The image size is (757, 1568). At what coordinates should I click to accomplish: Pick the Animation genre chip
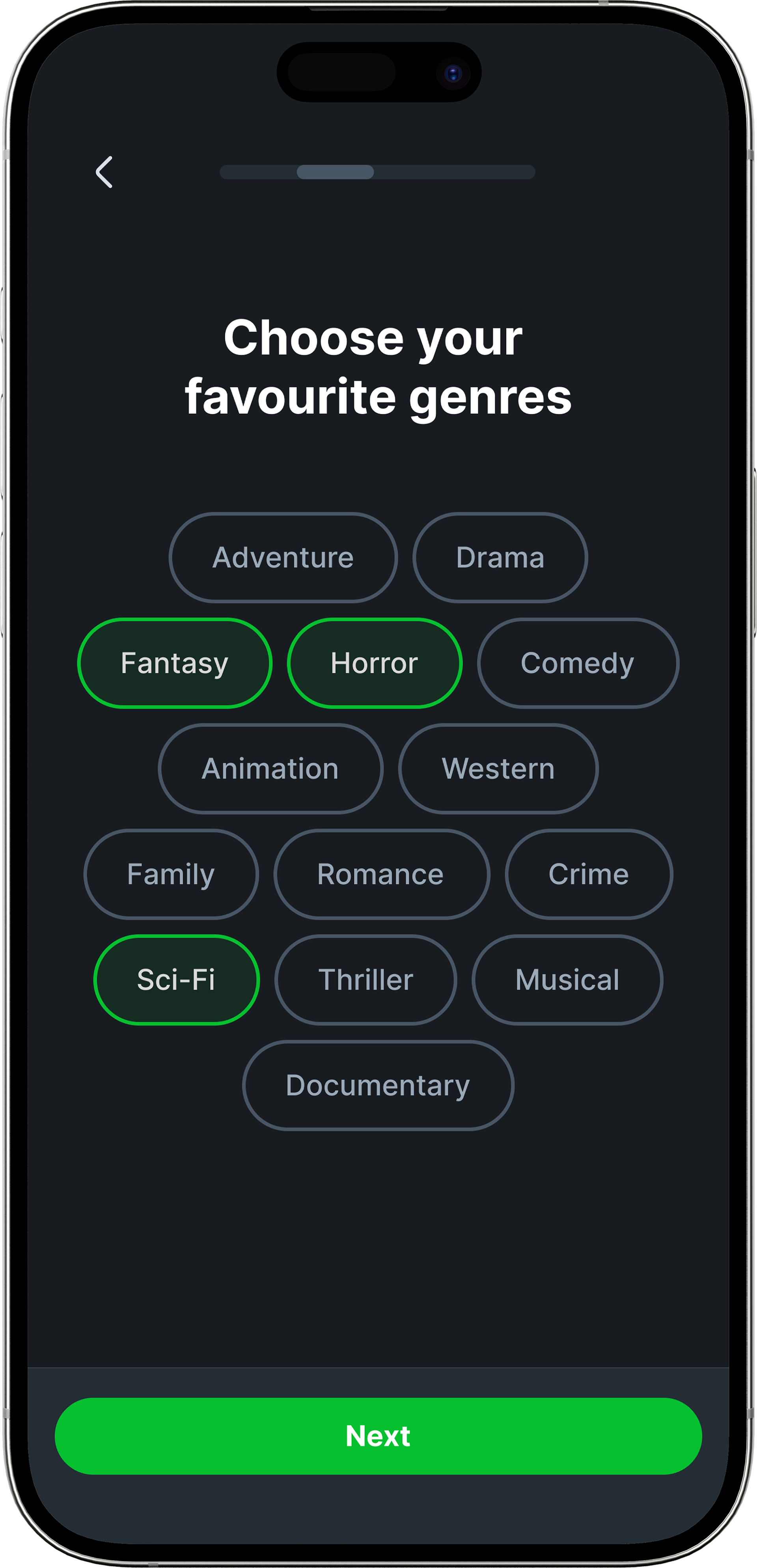[270, 769]
